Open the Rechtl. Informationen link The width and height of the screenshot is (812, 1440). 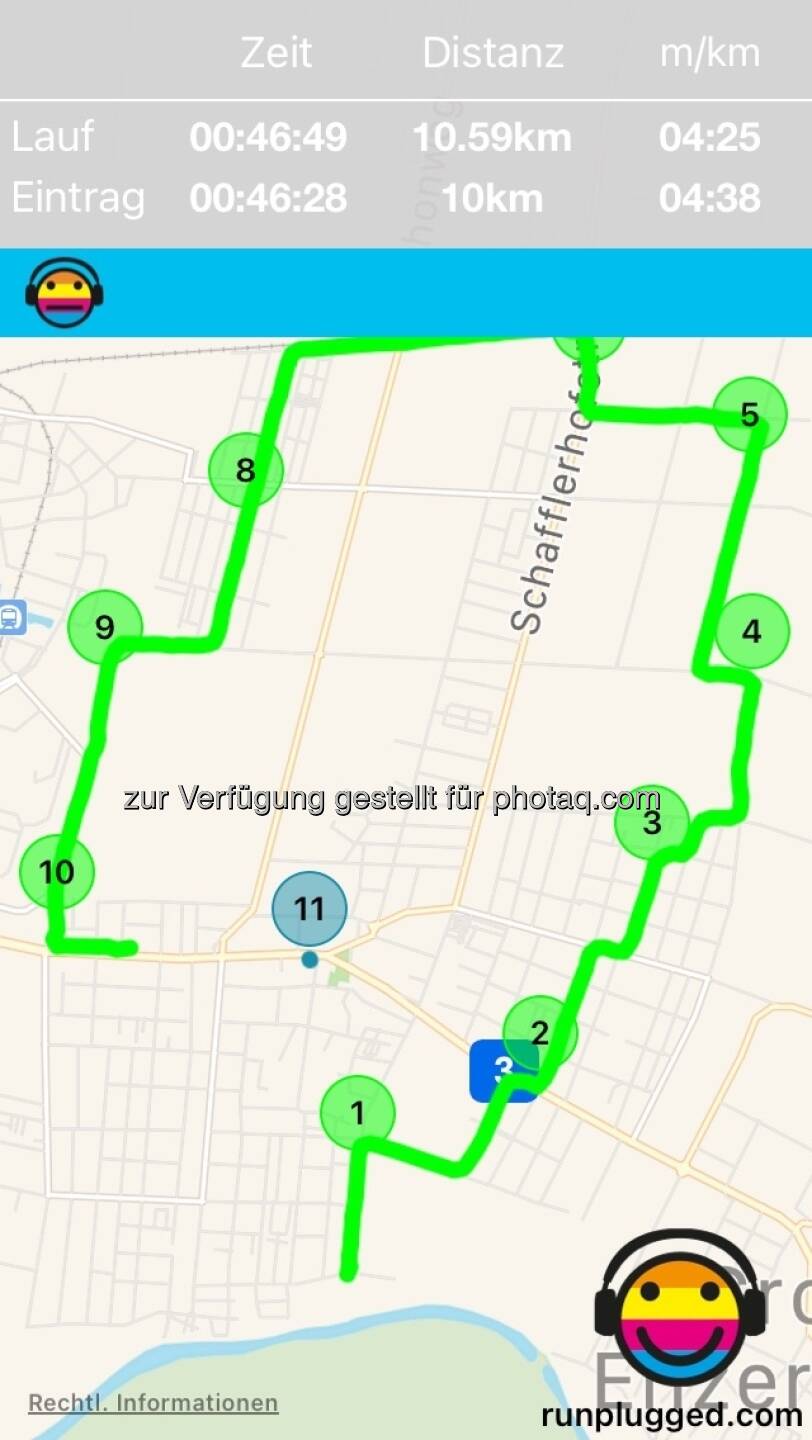pyautogui.click(x=153, y=1403)
